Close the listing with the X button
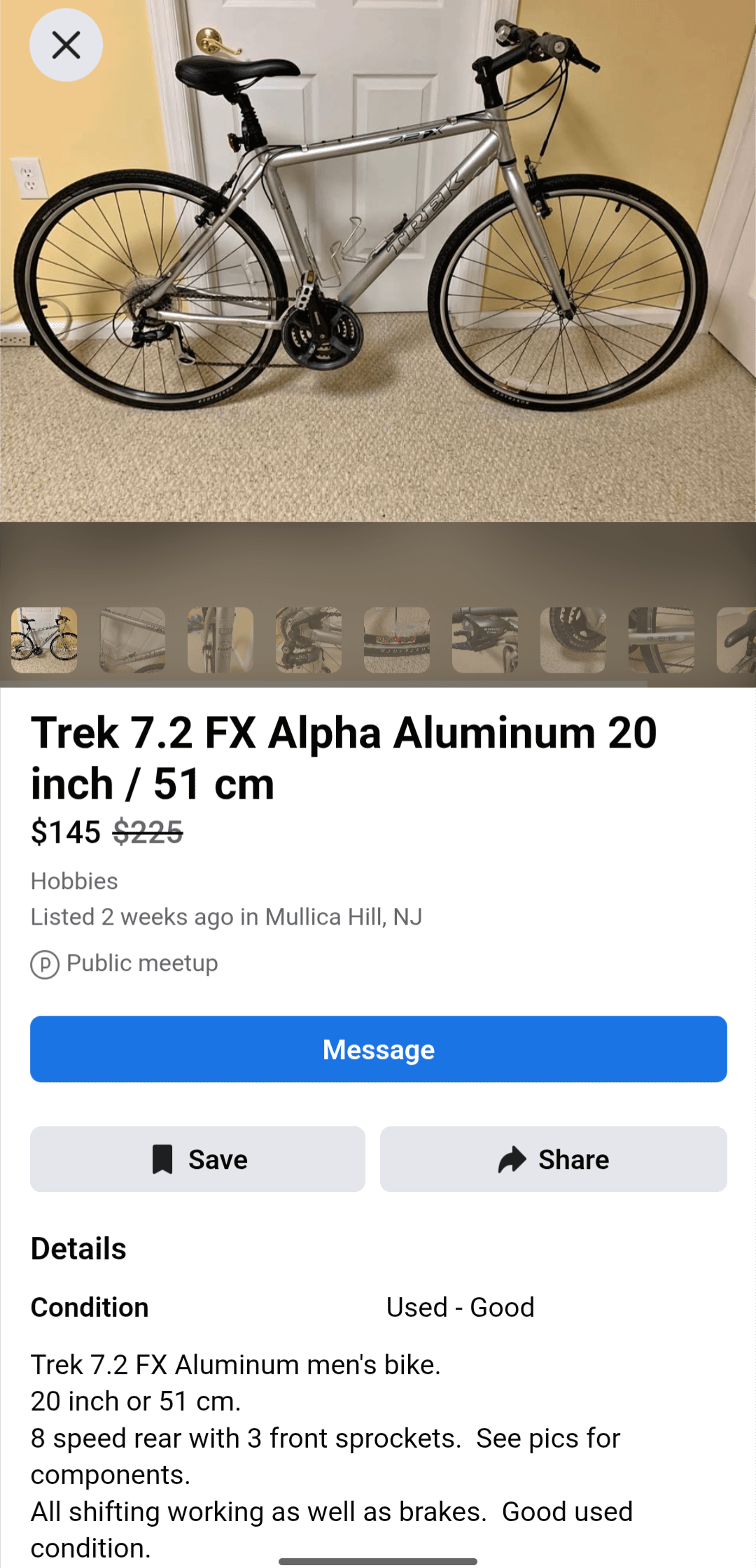The width and height of the screenshot is (756, 1568). click(x=66, y=45)
